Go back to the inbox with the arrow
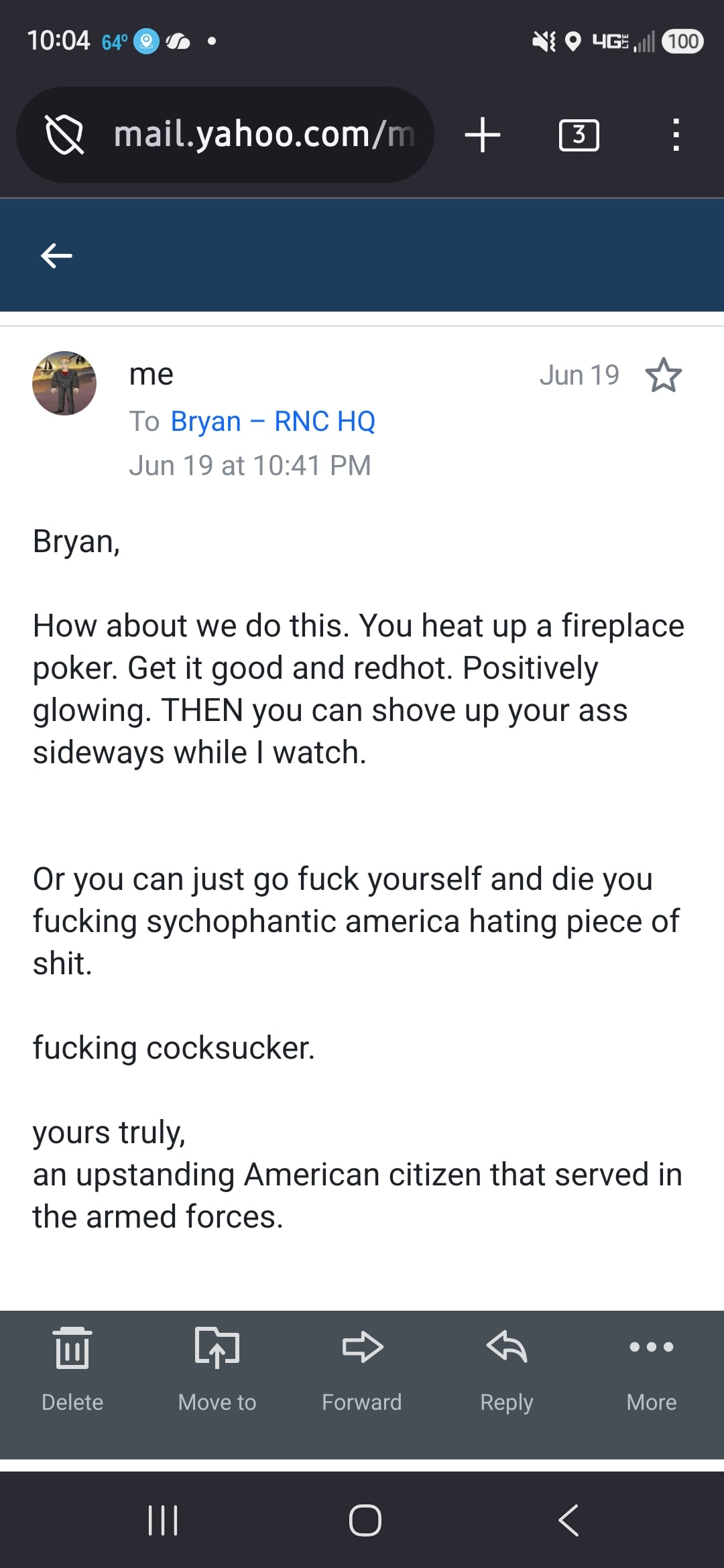This screenshot has width=724, height=1568. pos(56,255)
